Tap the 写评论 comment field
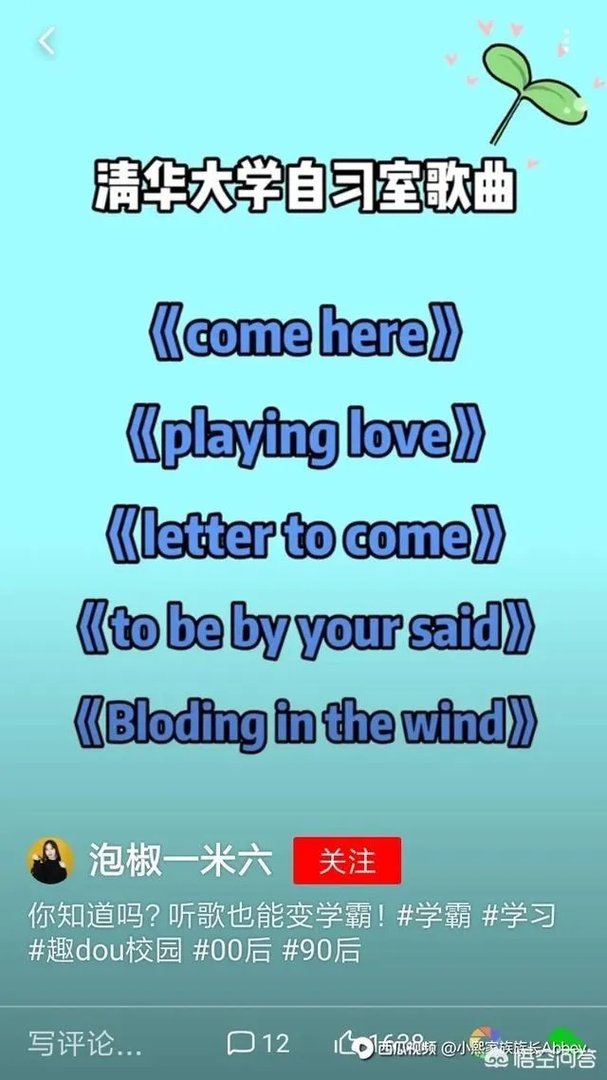 click(85, 1044)
